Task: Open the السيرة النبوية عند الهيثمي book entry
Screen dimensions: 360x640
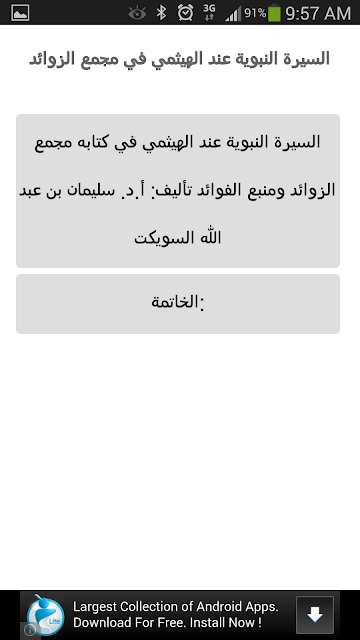Action: point(178,191)
